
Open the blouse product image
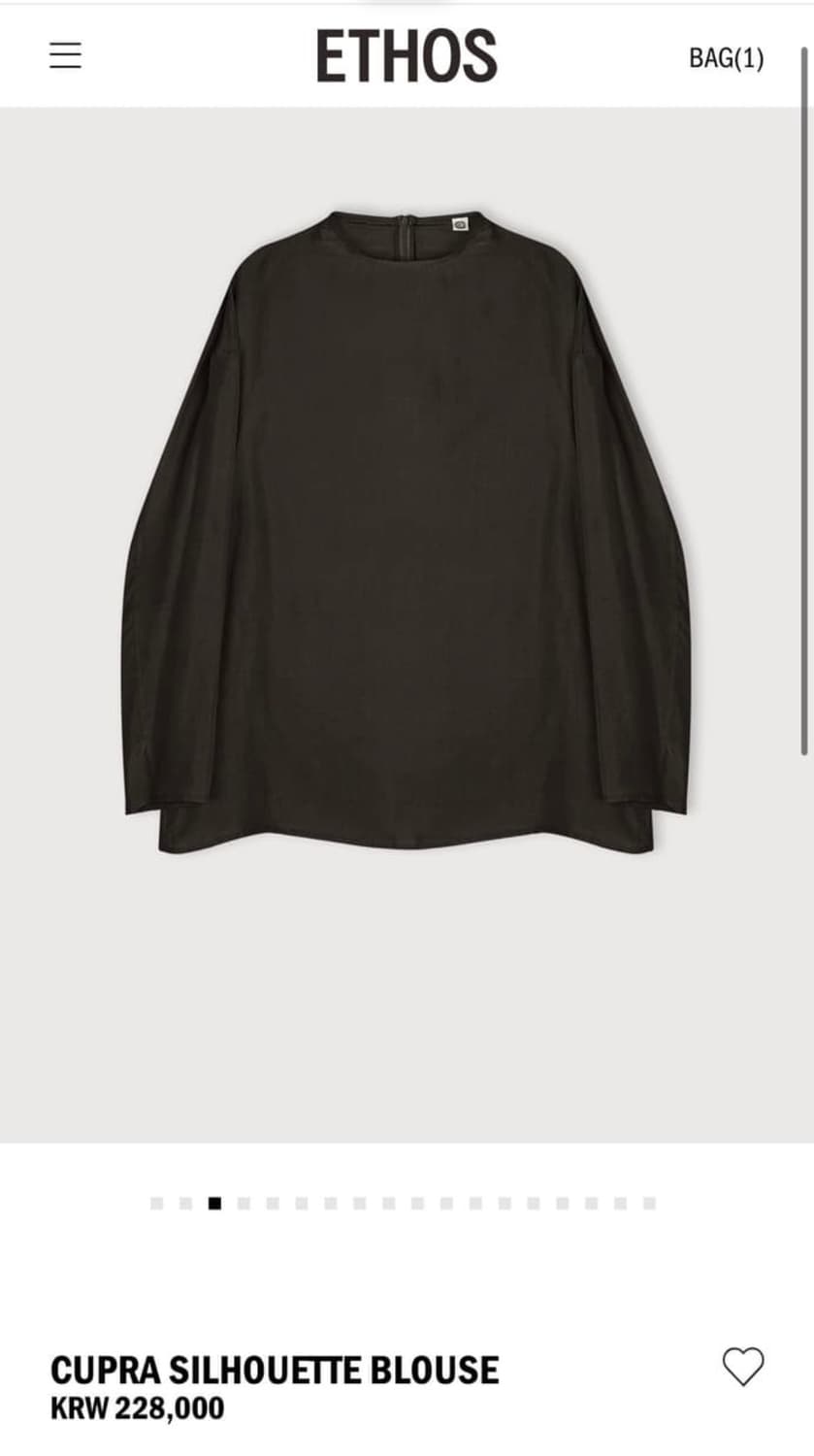point(407,625)
